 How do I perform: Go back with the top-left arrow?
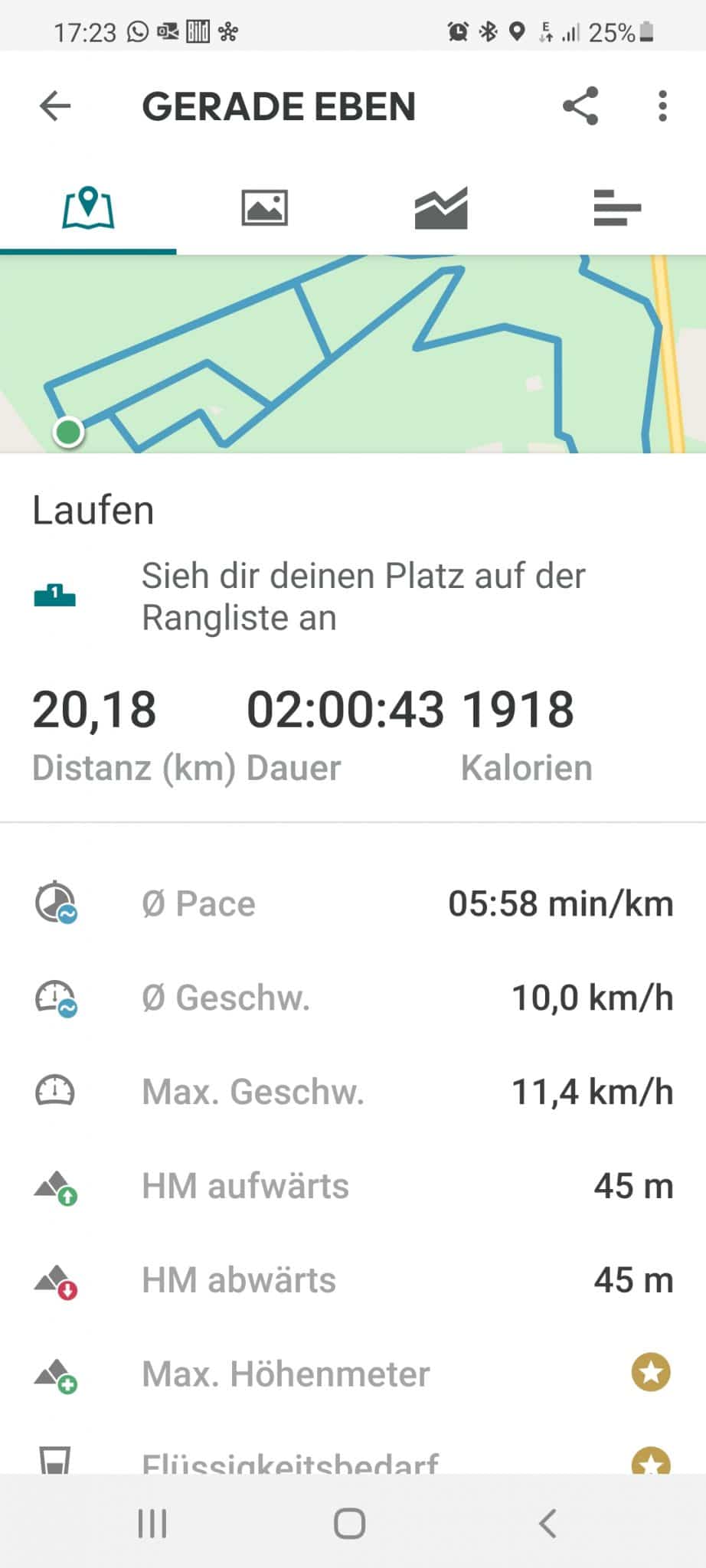(55, 106)
